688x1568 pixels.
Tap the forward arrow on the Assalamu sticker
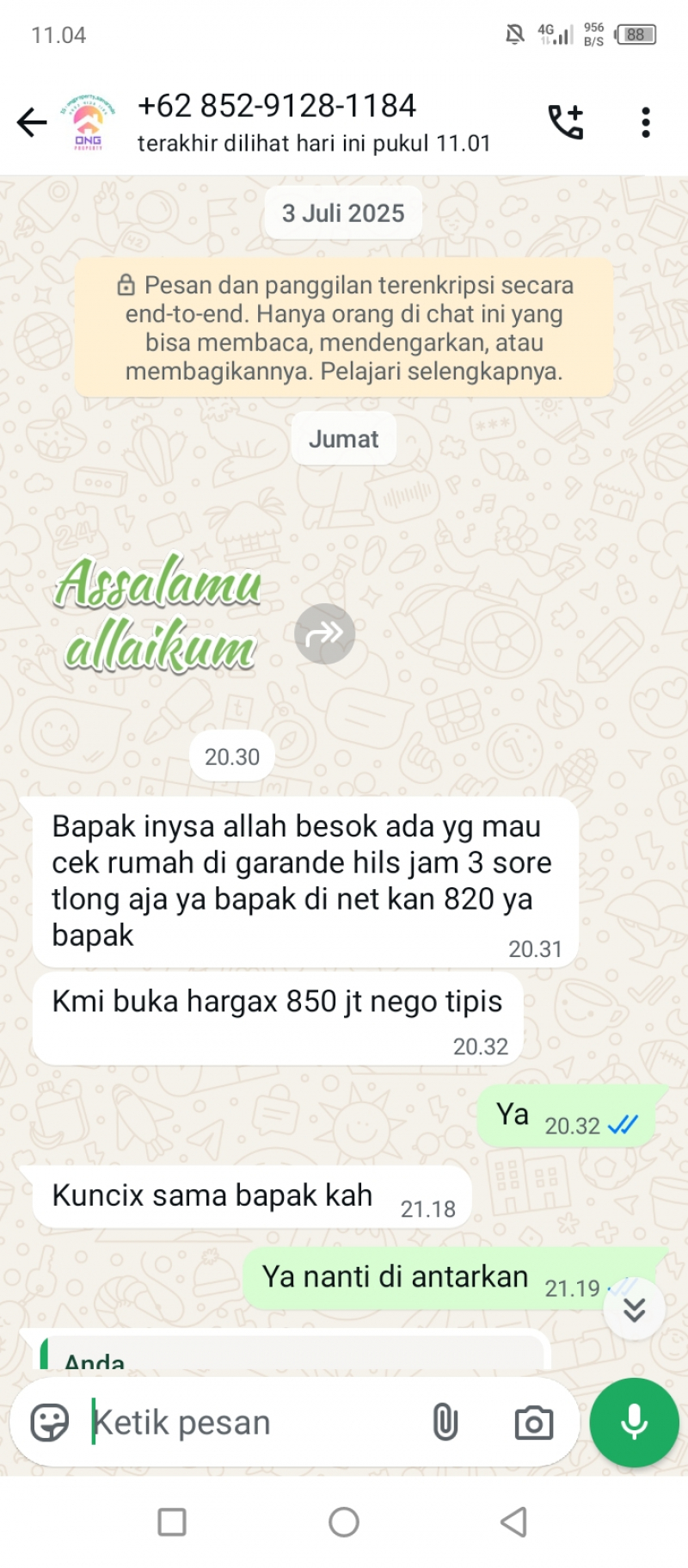[x=324, y=633]
